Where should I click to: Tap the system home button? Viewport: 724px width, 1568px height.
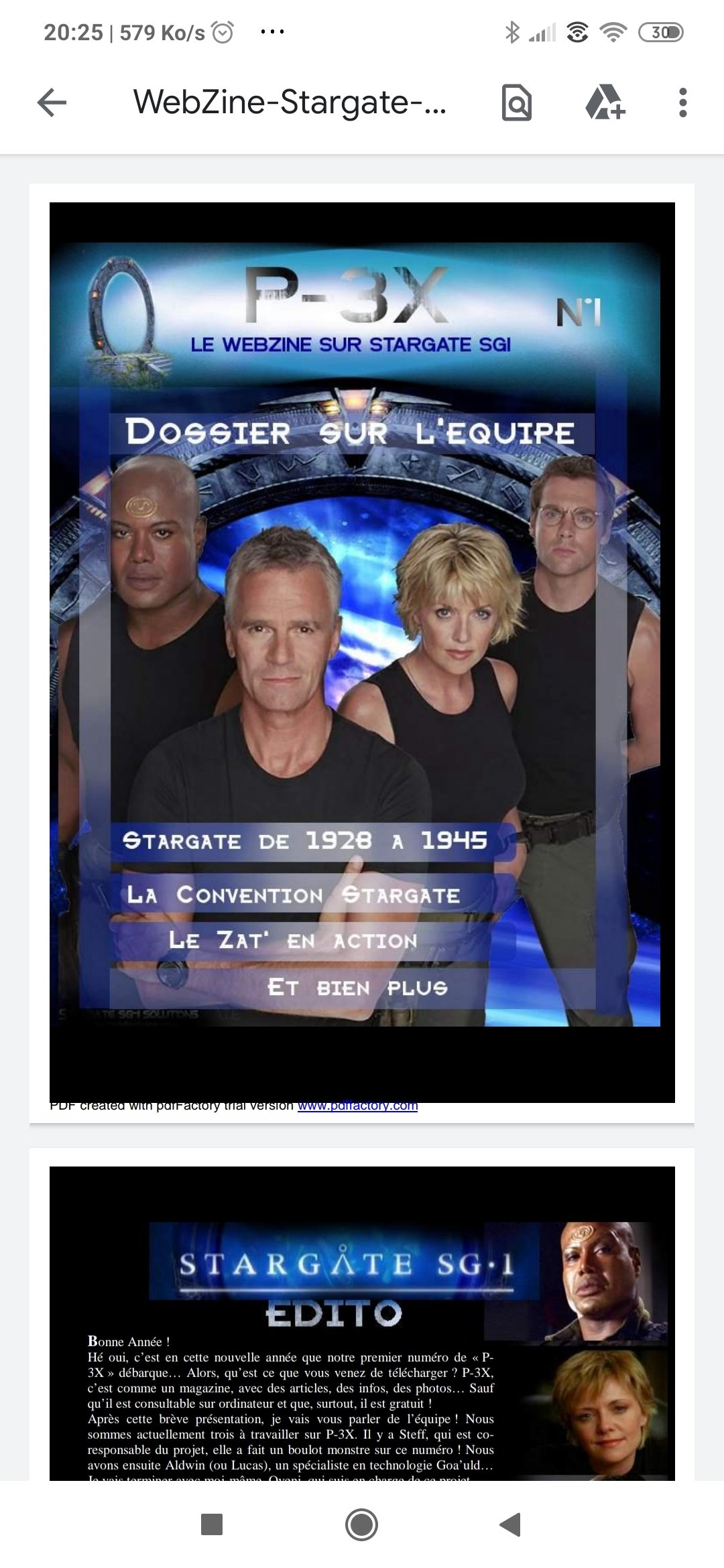pos(361,1524)
